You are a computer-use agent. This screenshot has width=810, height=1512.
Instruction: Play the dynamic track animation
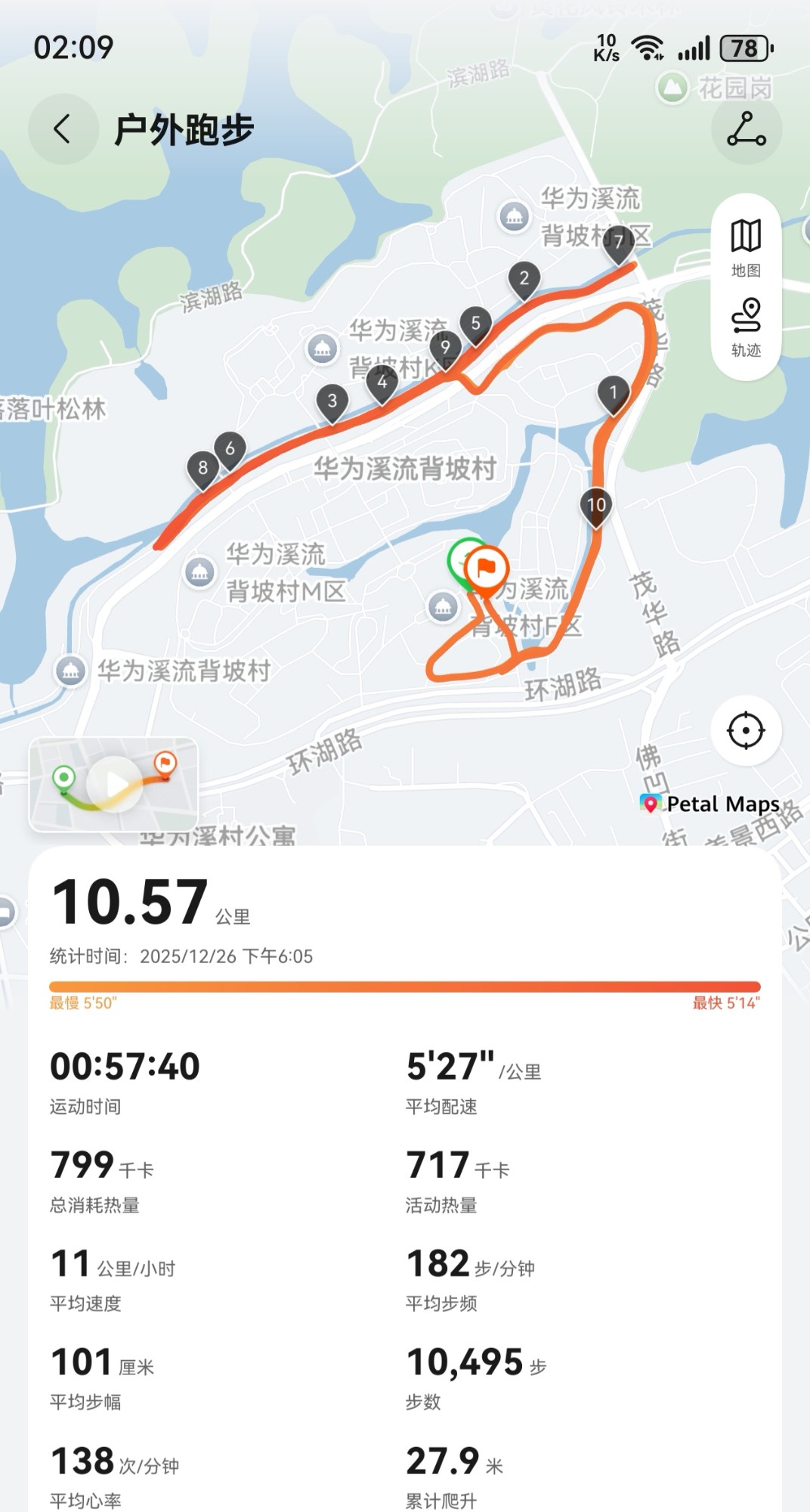click(114, 785)
